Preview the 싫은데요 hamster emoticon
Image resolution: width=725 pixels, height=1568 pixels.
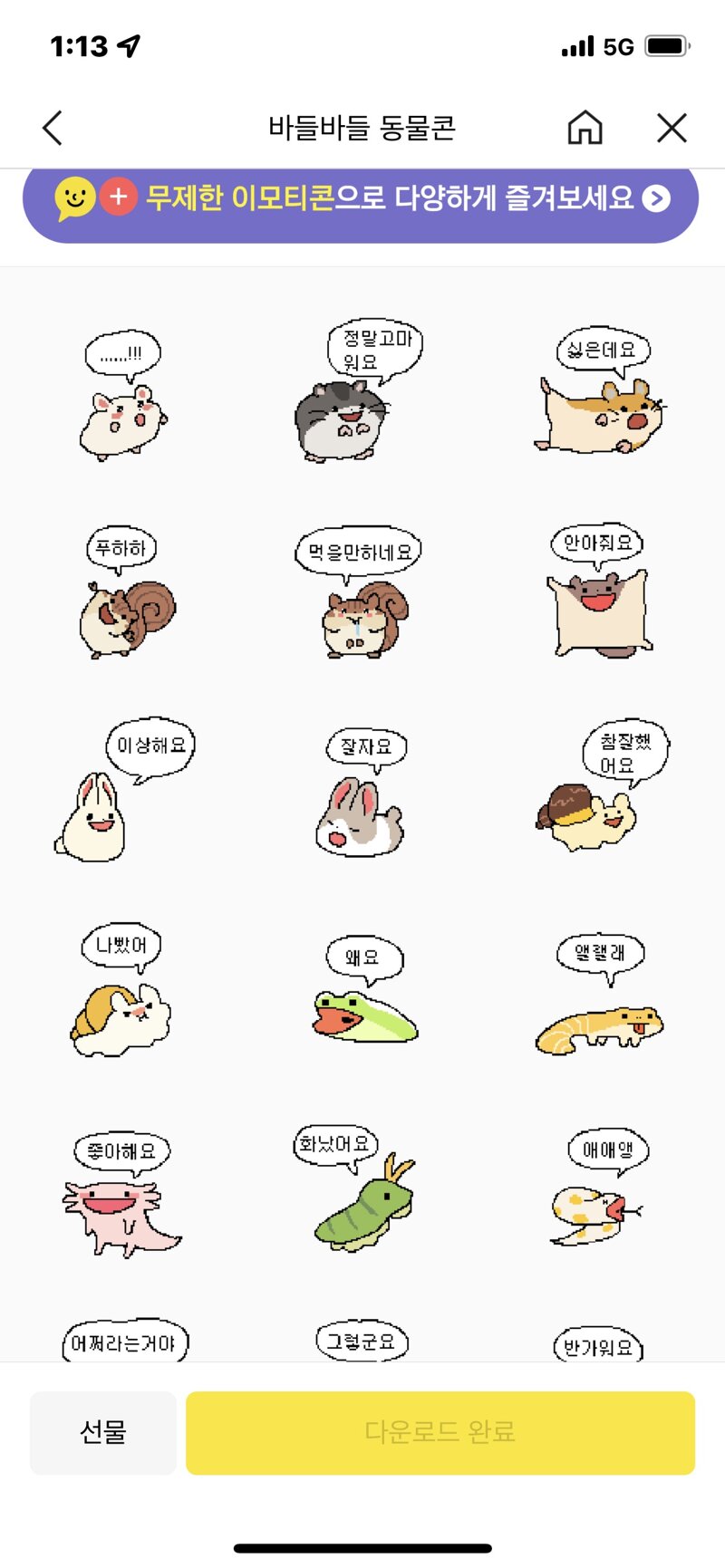click(600, 394)
